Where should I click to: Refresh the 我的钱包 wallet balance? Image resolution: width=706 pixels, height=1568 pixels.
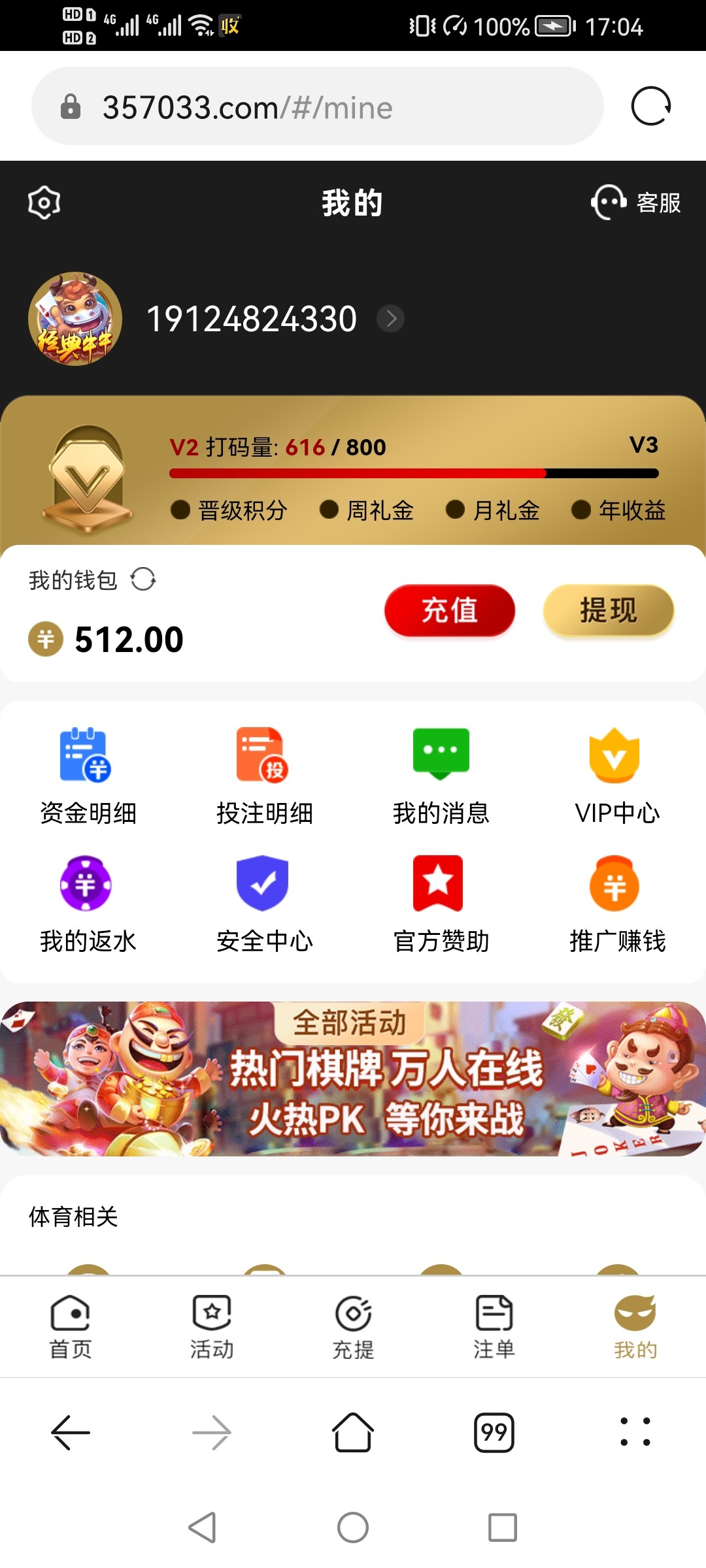[143, 579]
